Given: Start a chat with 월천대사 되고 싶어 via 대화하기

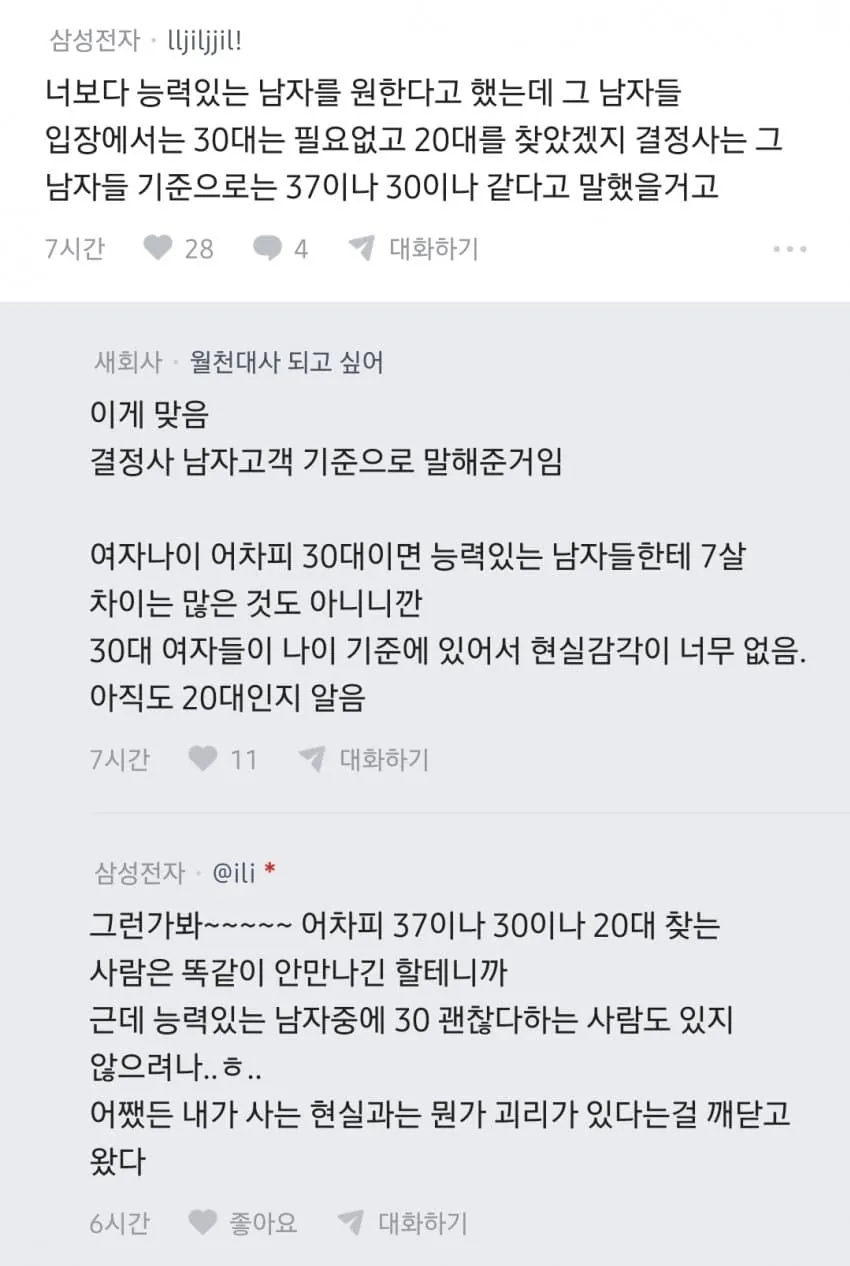Looking at the screenshot, I should click(x=364, y=760).
